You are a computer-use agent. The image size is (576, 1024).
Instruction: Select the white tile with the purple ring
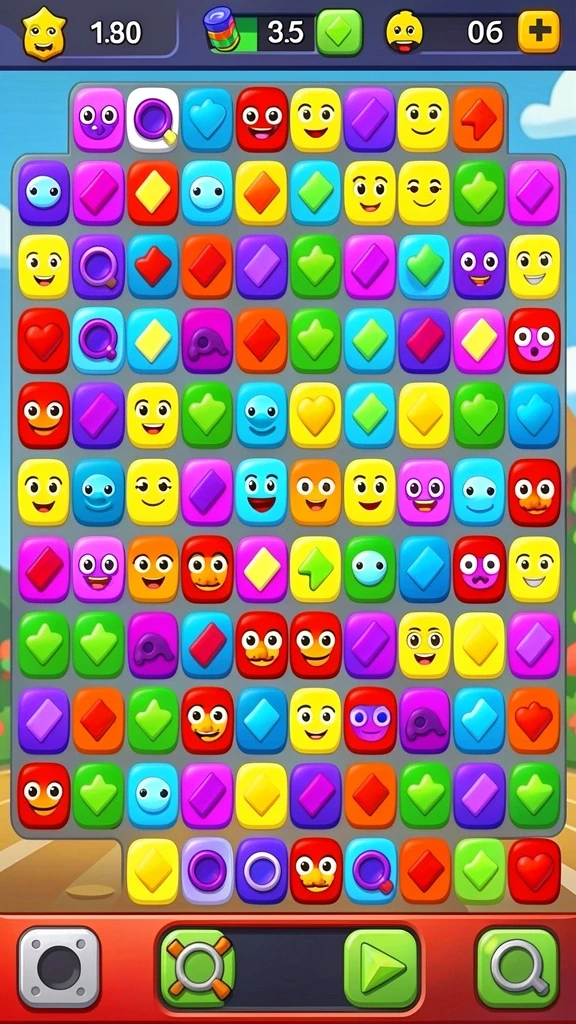[153, 120]
